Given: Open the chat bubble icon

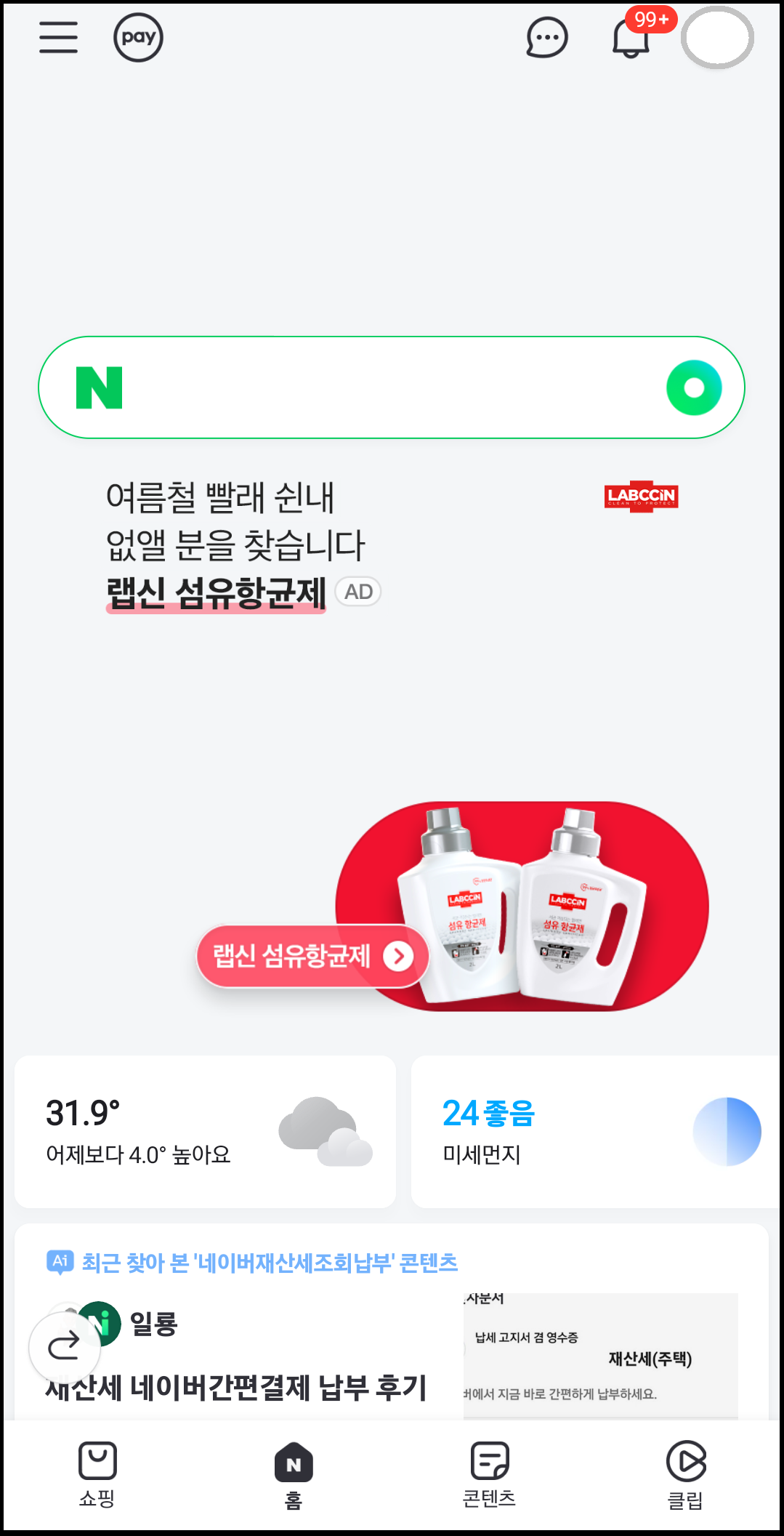Looking at the screenshot, I should [547, 38].
